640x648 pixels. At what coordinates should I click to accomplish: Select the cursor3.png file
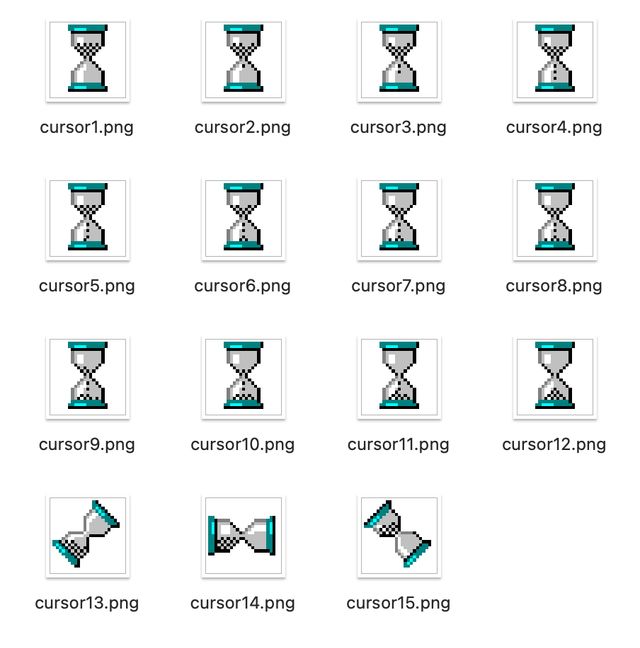[x=399, y=60]
